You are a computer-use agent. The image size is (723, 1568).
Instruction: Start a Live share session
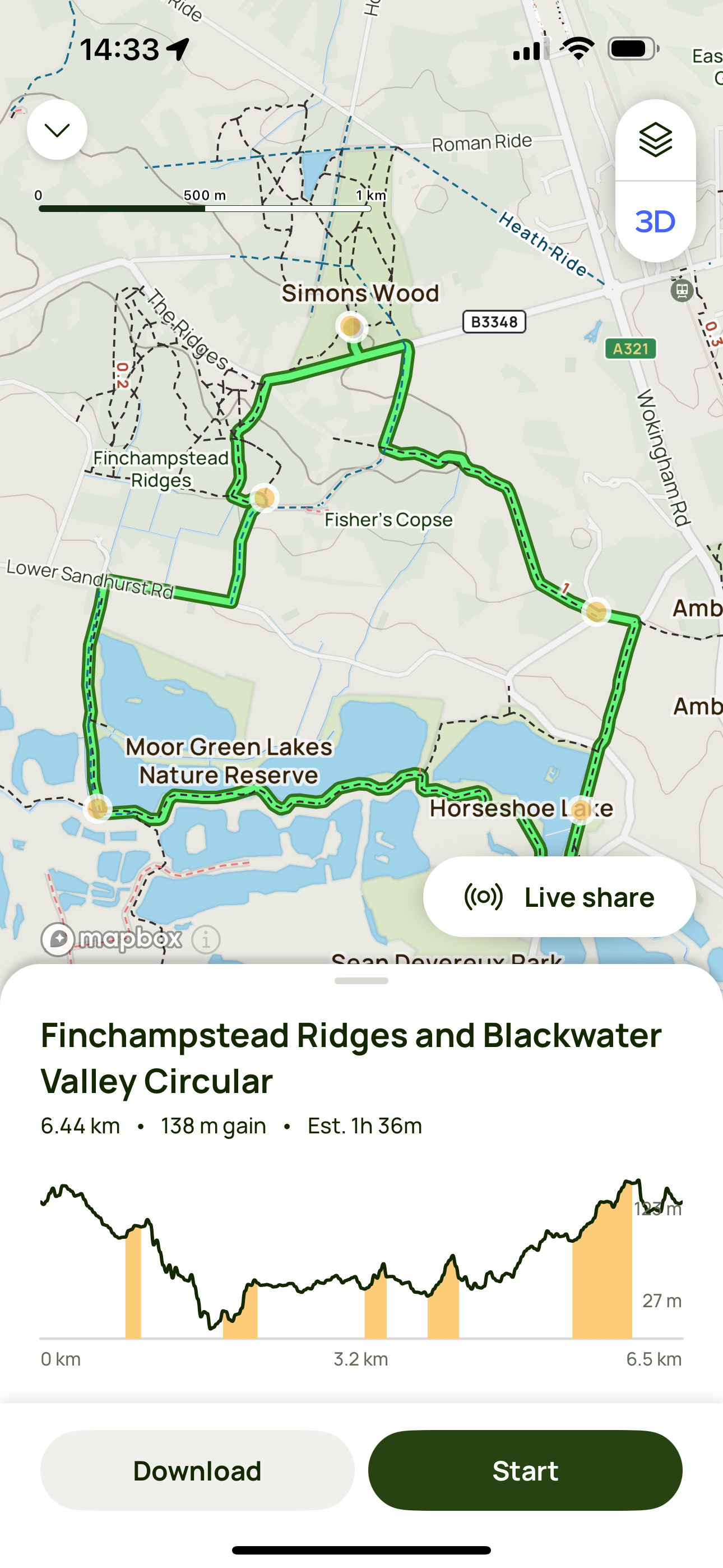click(559, 897)
